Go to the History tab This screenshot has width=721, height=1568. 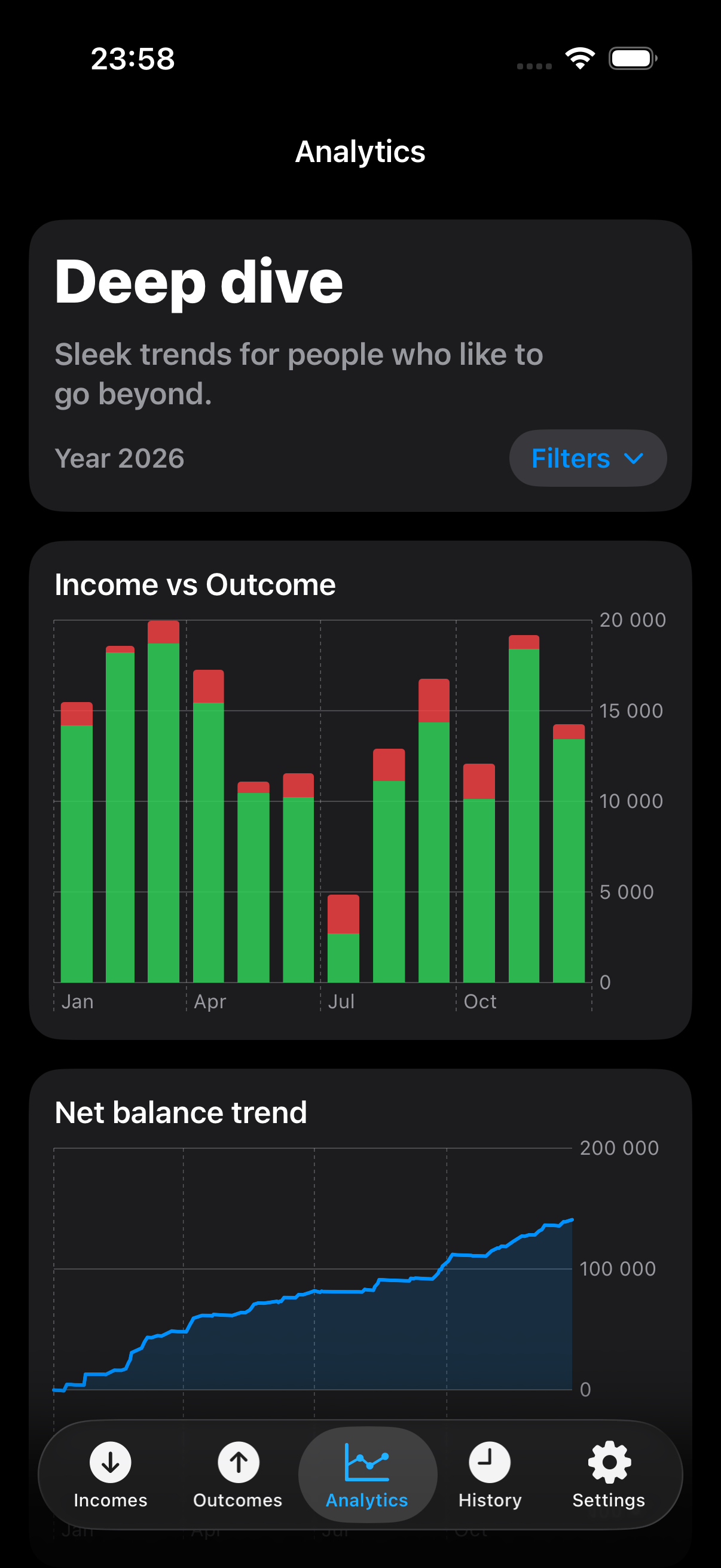pos(490,1475)
